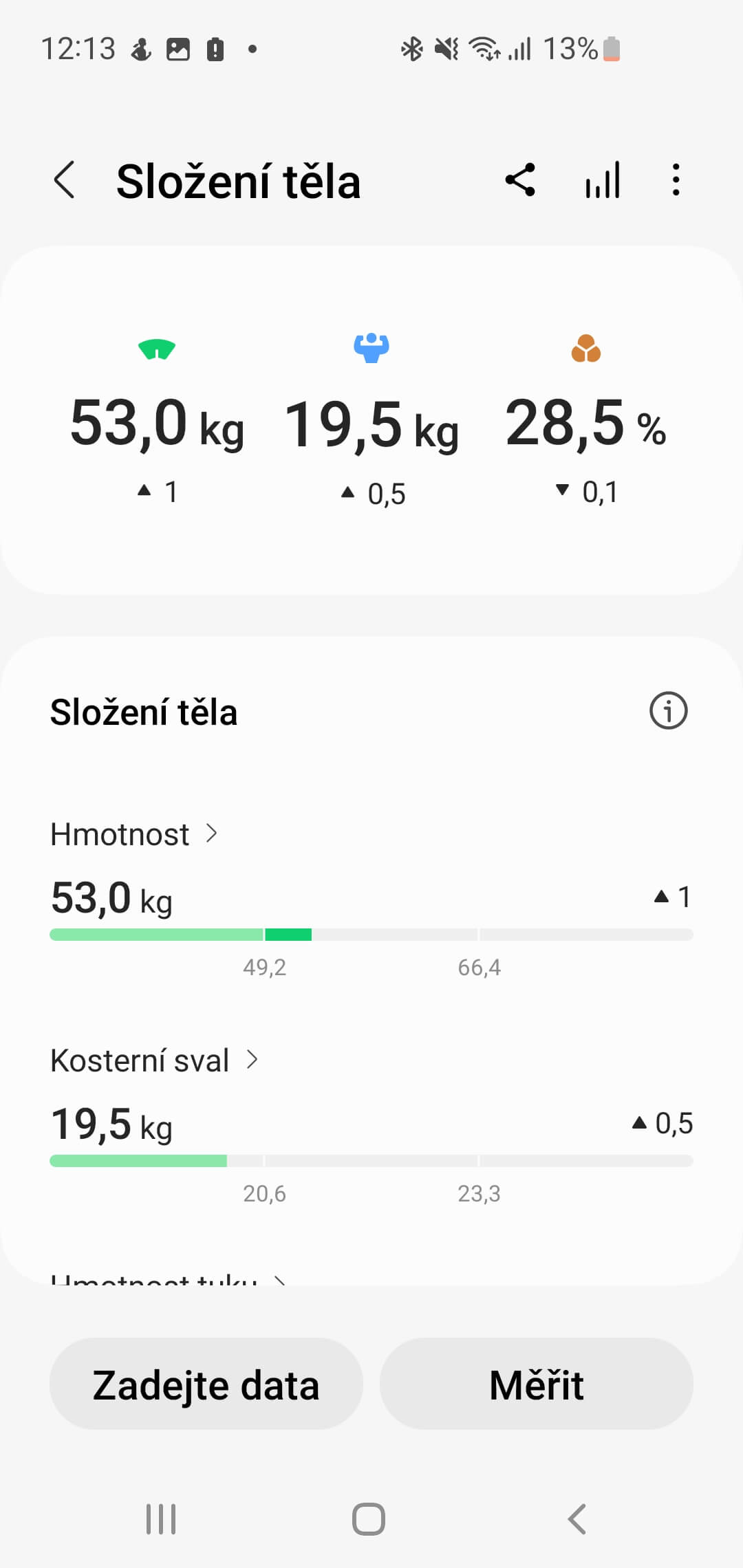Open the Hmotnost details
Viewport: 743px width, 1568px height.
tap(134, 834)
